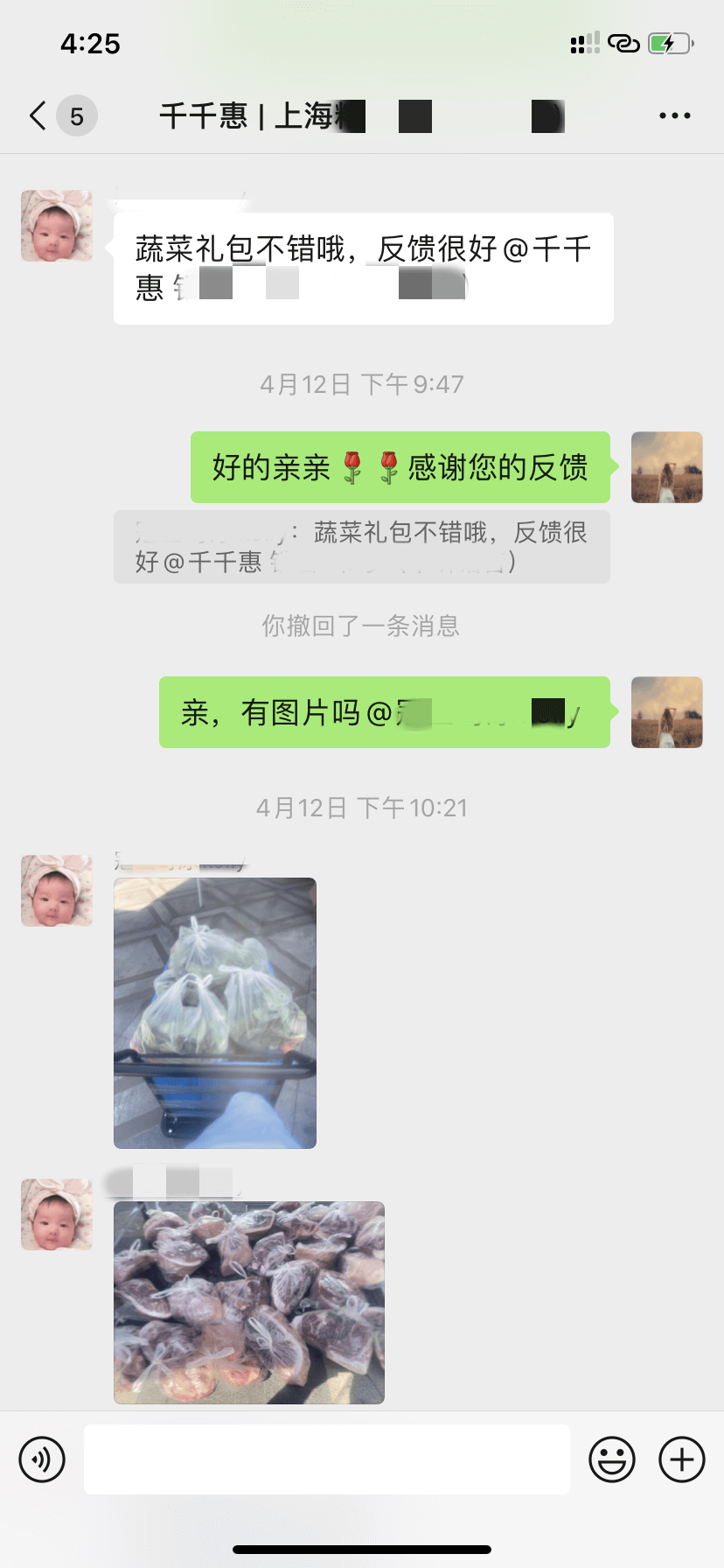Image resolution: width=724 pixels, height=1568 pixels.
Task: Open own avatar beside 好的亲亲 message
Action: pyautogui.click(x=666, y=467)
